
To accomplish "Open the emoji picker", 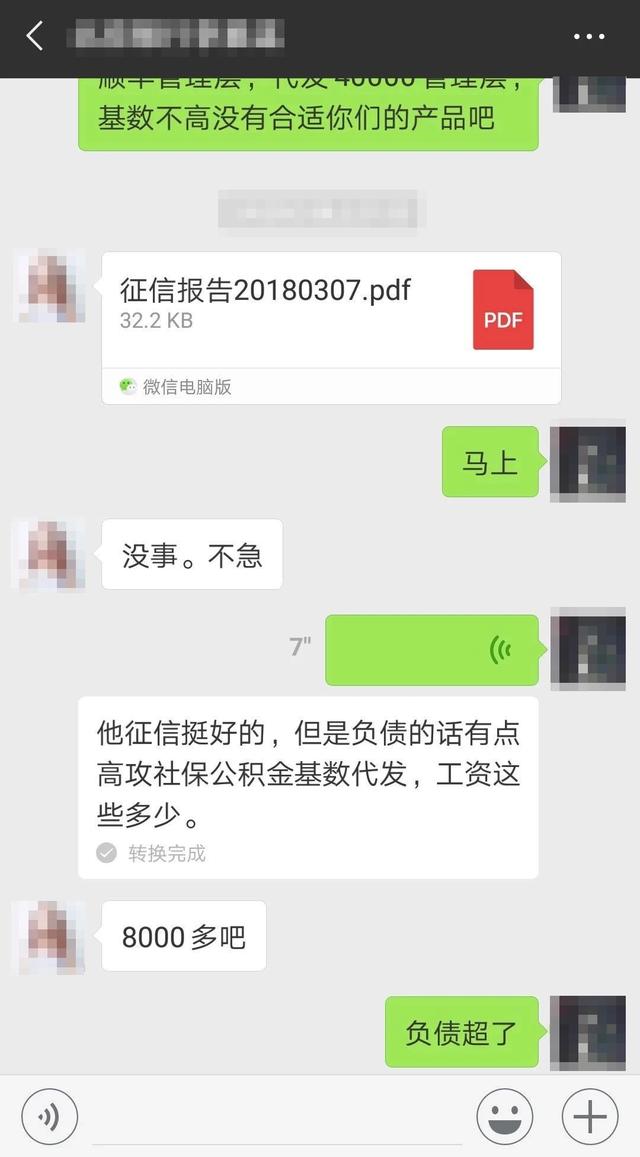I will pos(505,1117).
